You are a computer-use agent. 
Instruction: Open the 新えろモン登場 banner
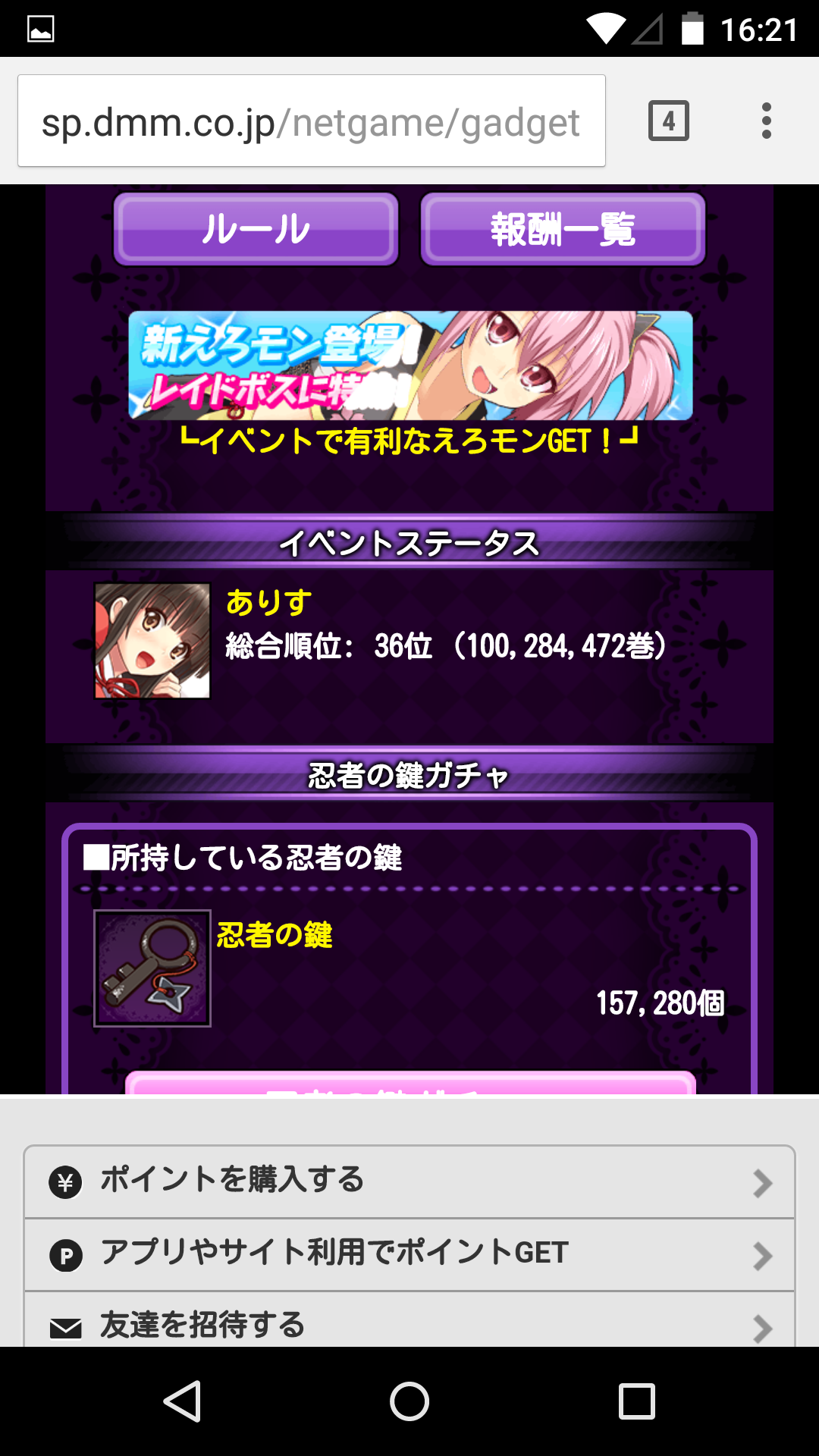click(x=410, y=366)
